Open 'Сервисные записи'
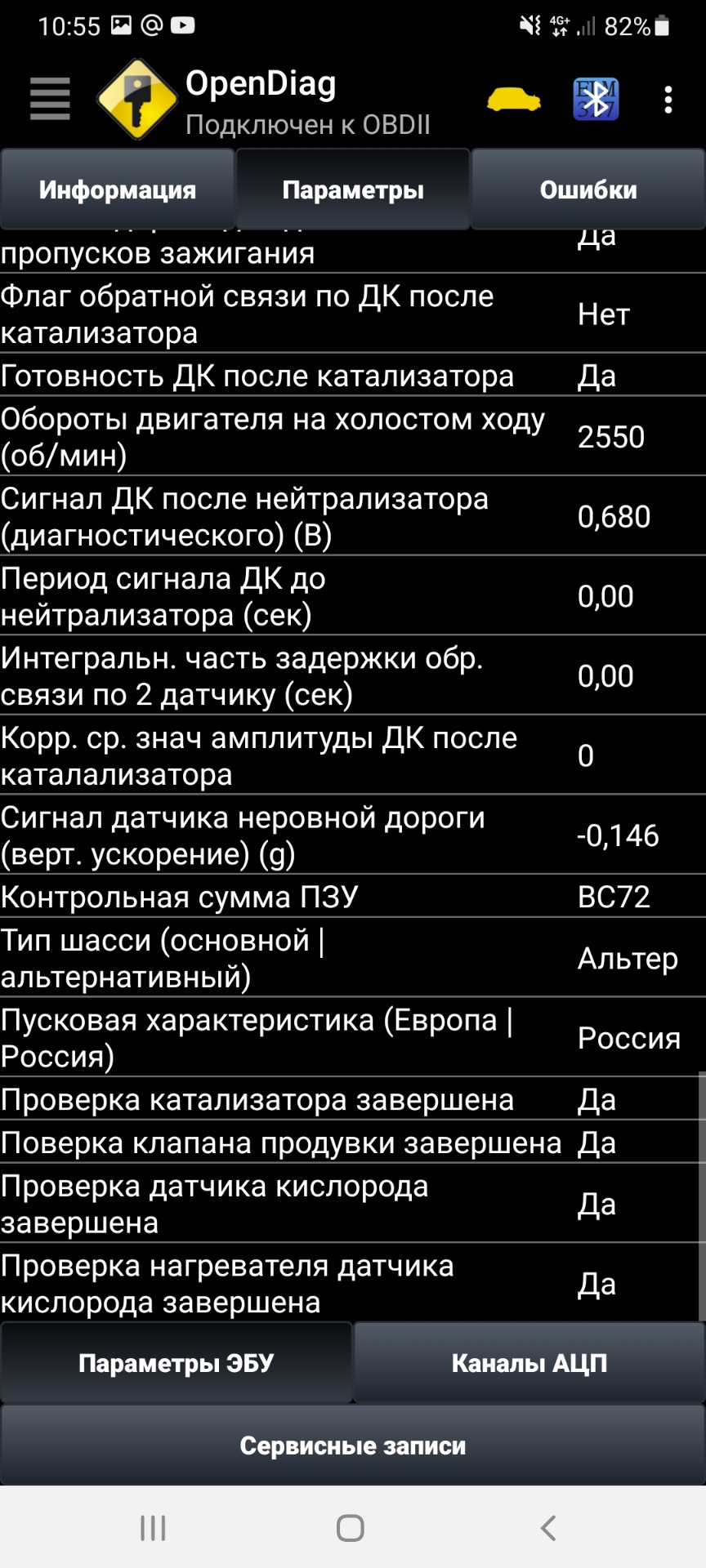 [353, 1445]
